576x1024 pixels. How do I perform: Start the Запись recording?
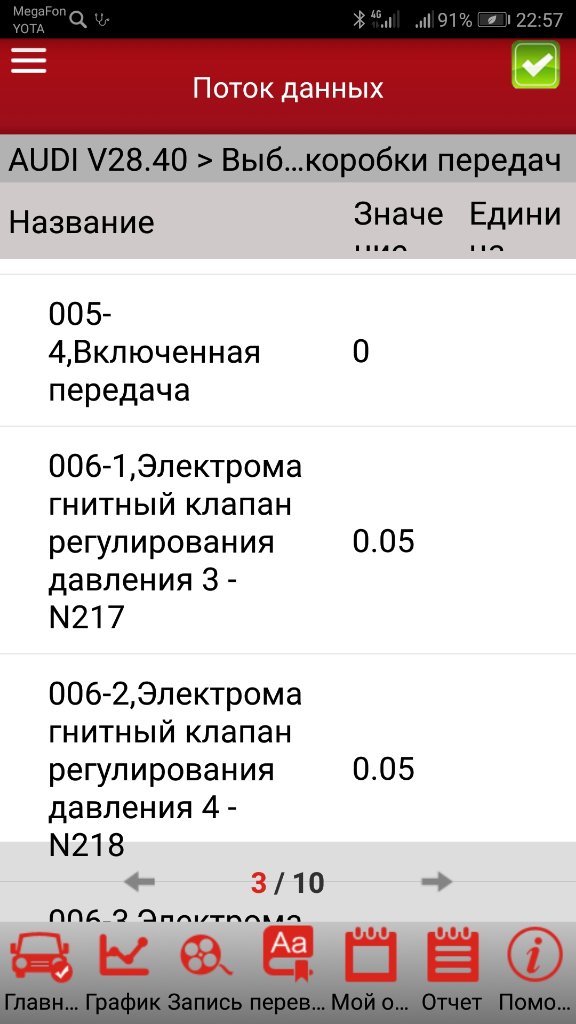pos(207,971)
